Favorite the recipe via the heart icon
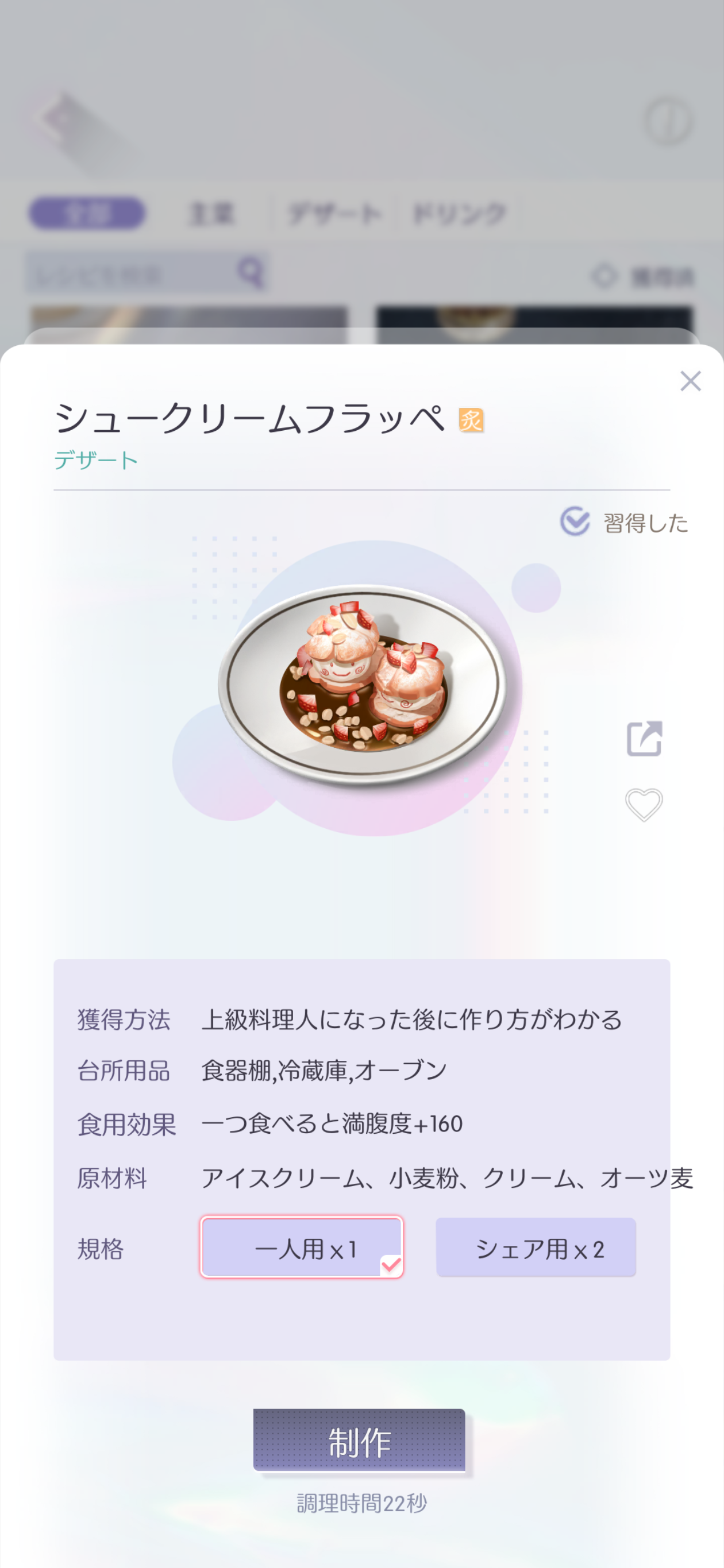Image resolution: width=724 pixels, height=1568 pixels. (645, 804)
